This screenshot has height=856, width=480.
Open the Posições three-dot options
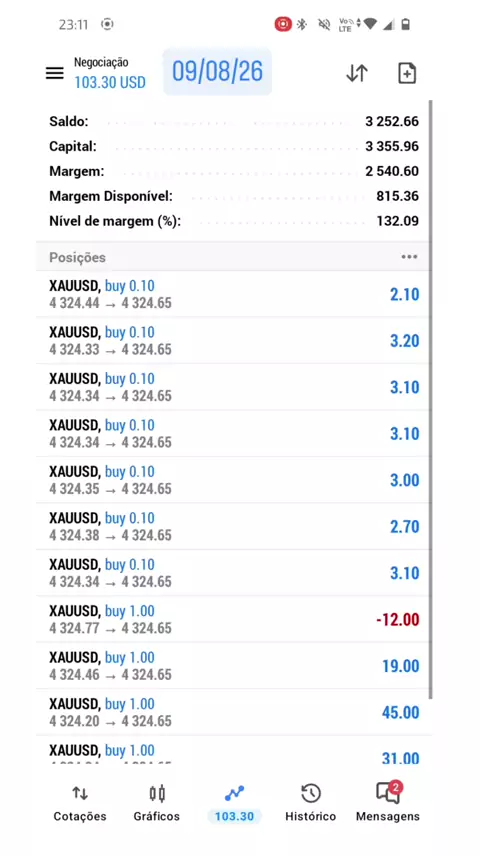coord(409,257)
